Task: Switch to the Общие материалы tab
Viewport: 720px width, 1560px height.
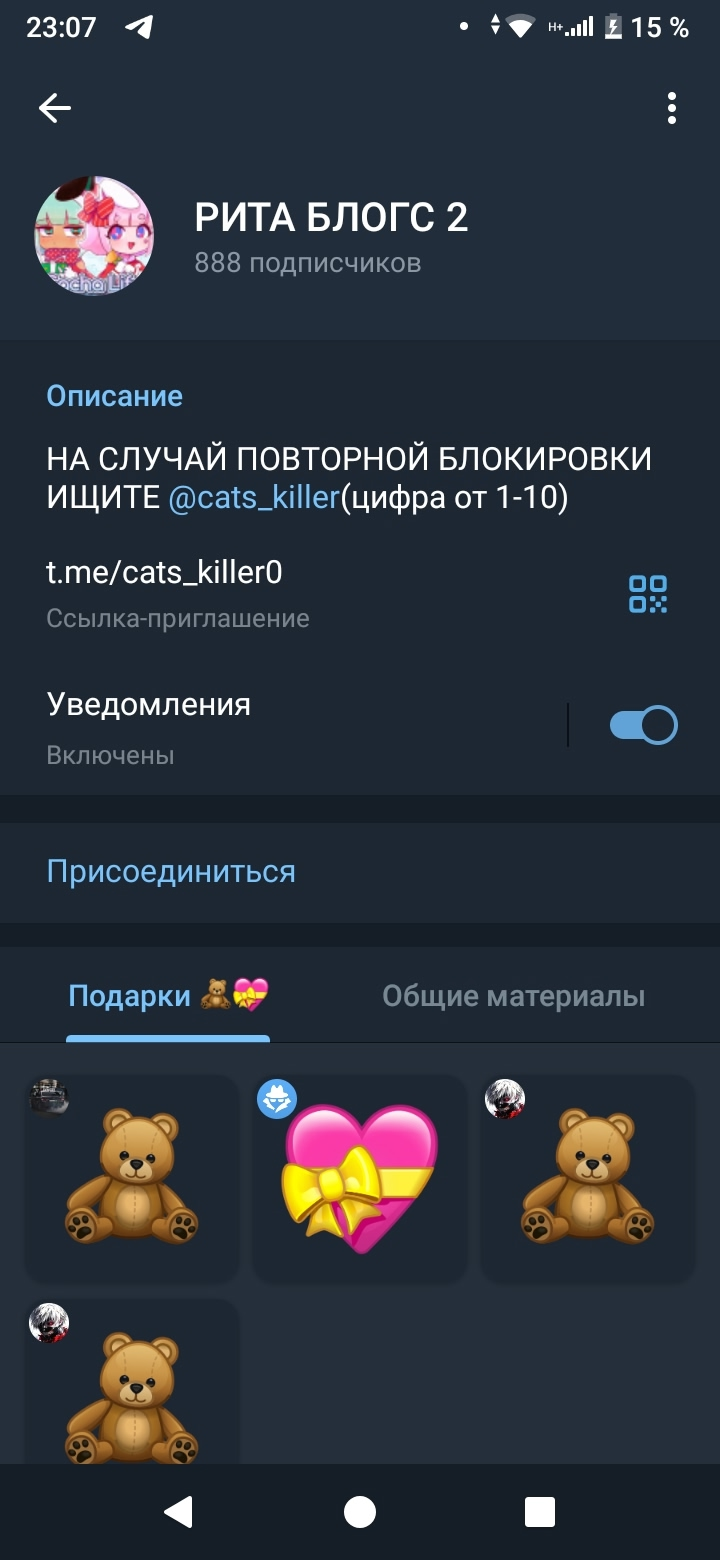Action: pyautogui.click(x=514, y=996)
